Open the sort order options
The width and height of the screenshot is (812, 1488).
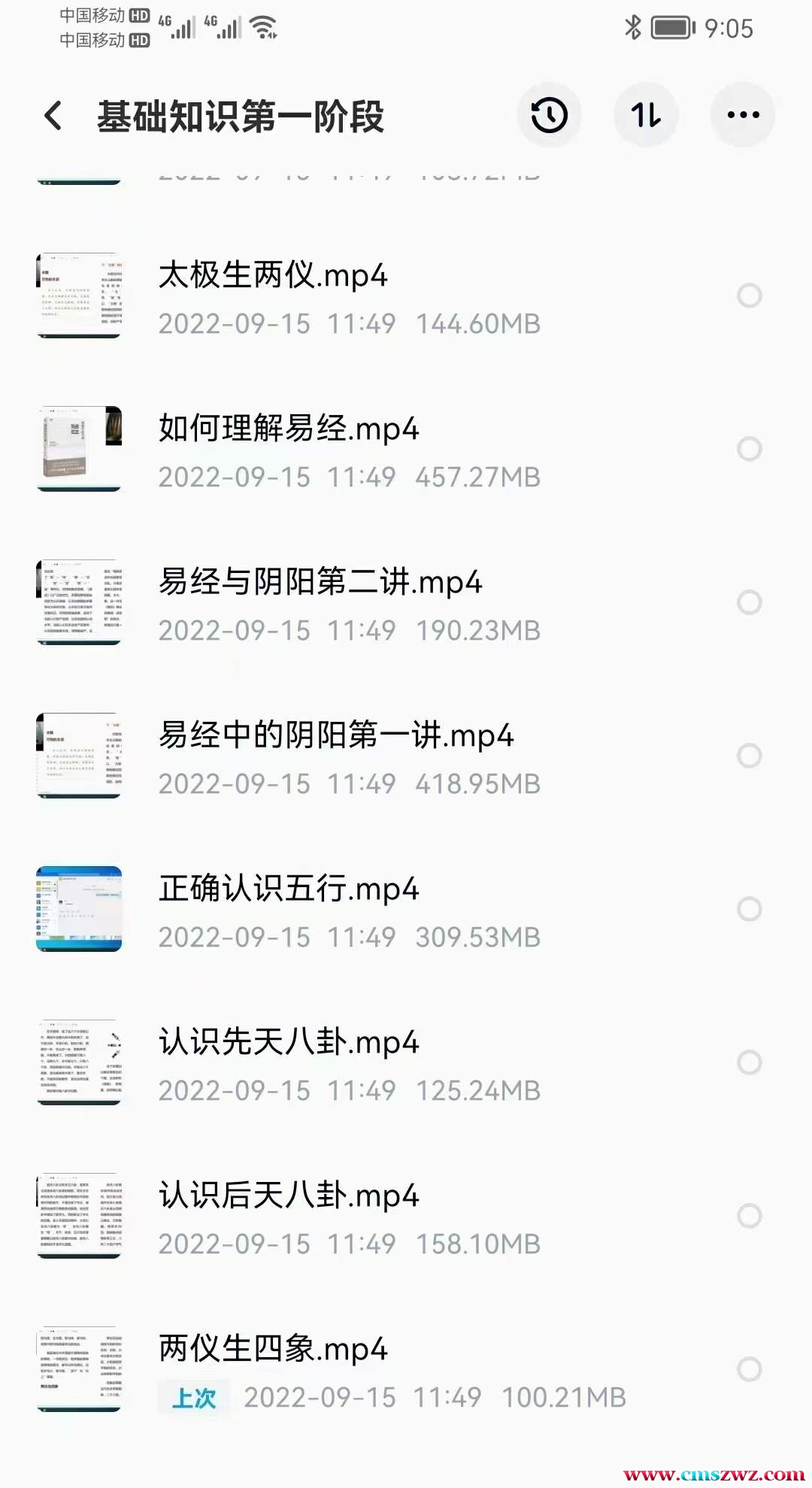coord(646,116)
